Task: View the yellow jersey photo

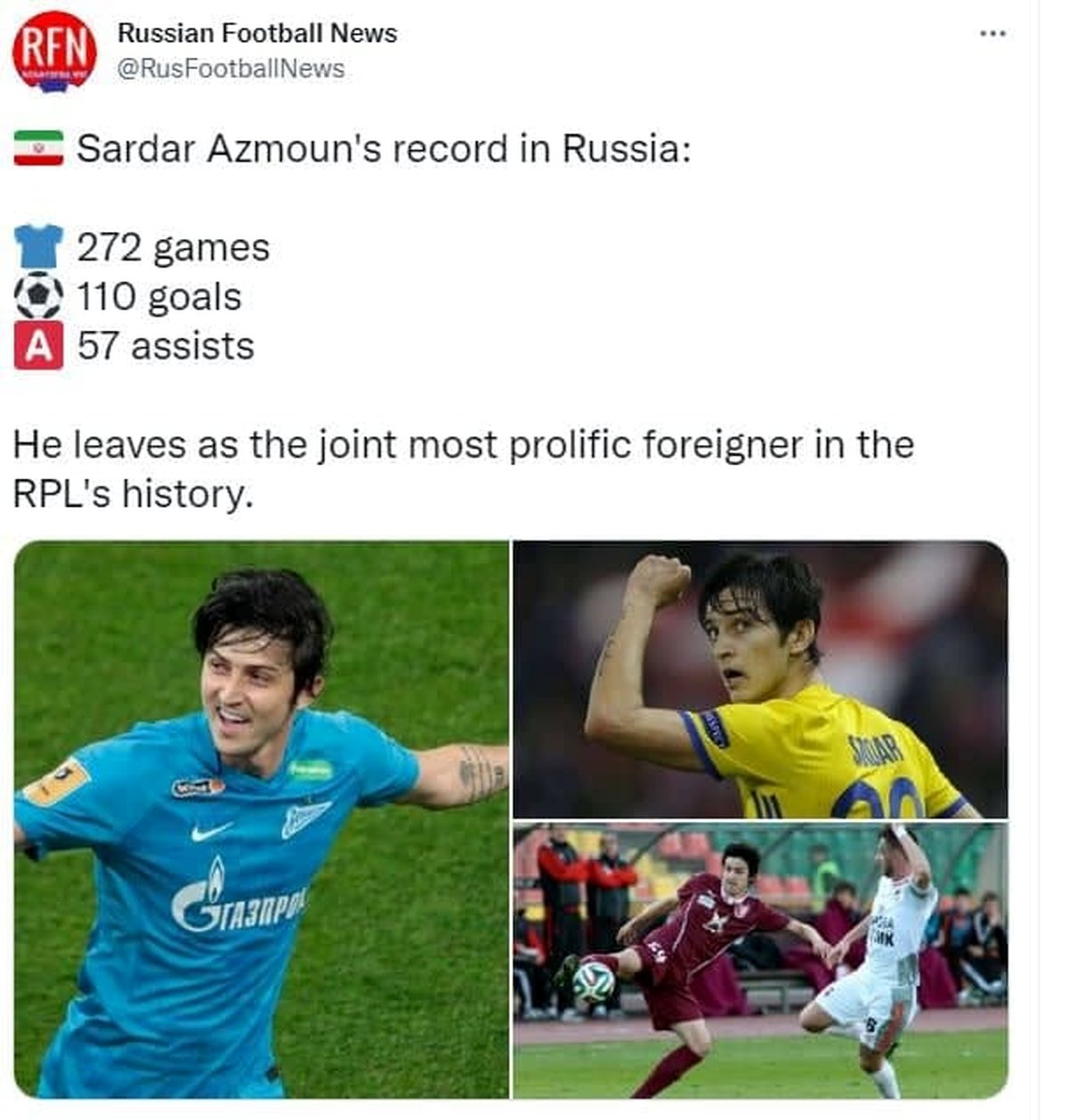Action: (760, 680)
